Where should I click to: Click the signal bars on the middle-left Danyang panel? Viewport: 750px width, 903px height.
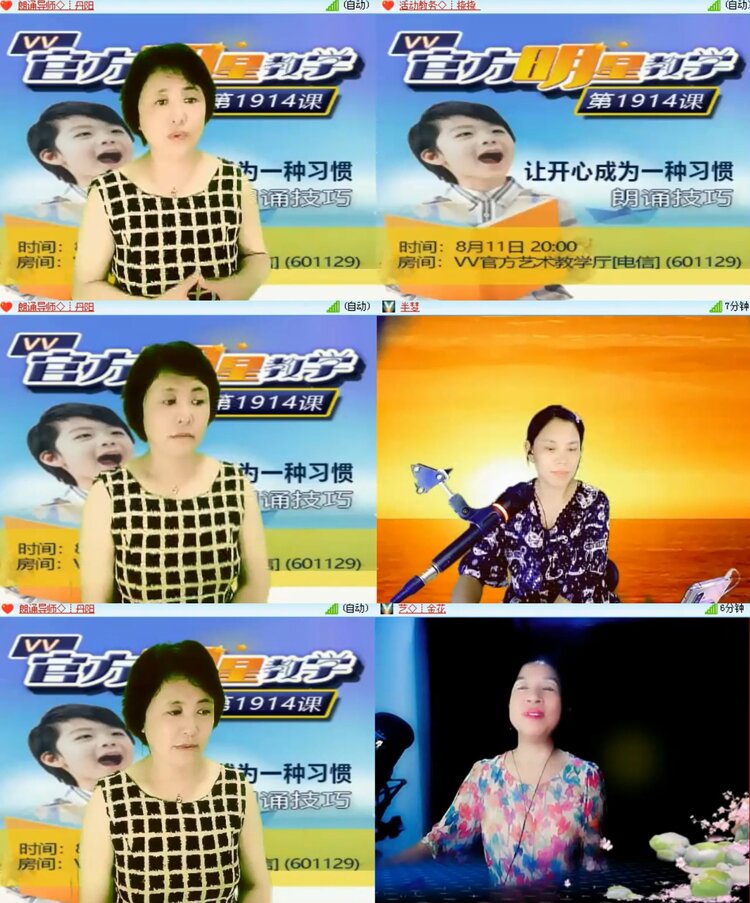333,308
